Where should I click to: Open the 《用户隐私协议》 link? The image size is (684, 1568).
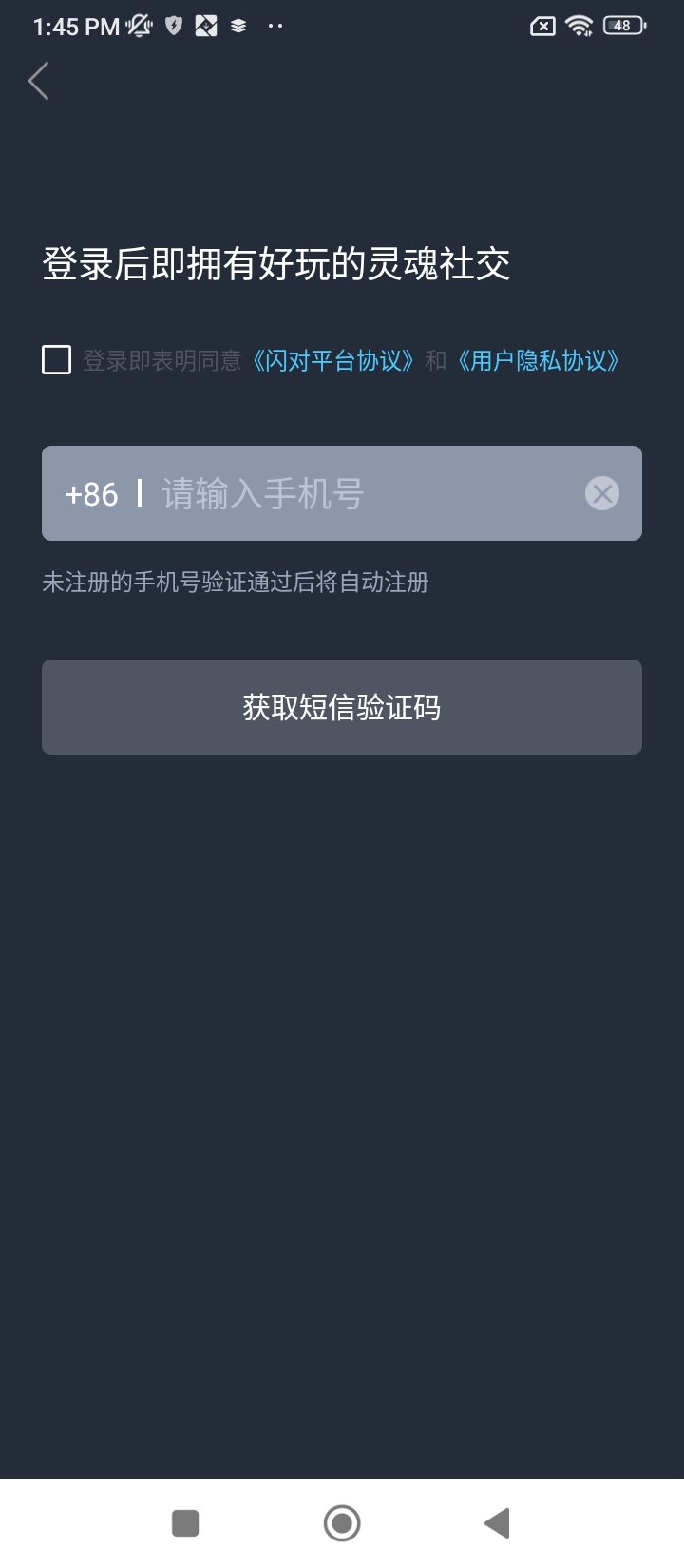tap(538, 361)
